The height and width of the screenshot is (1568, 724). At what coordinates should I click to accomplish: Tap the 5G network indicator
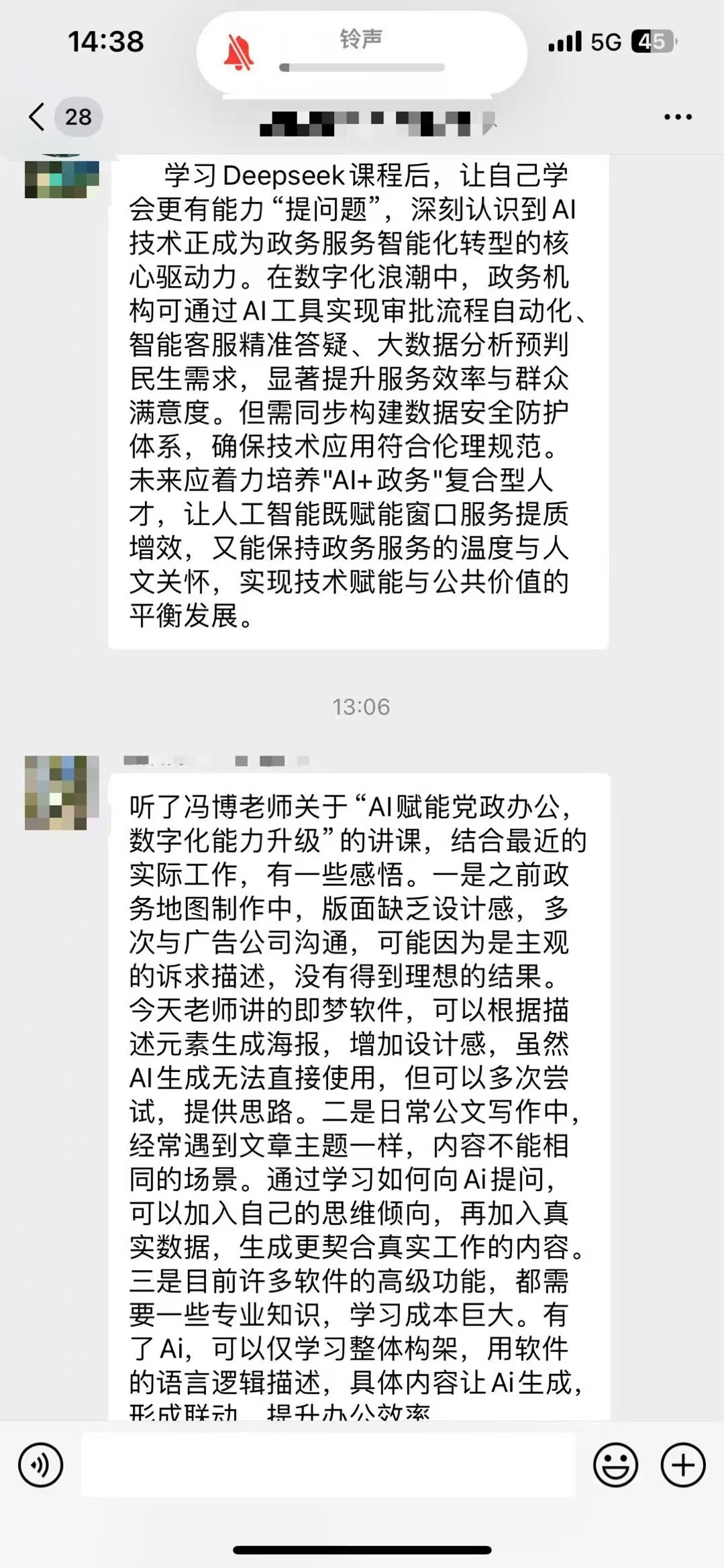[x=605, y=42]
